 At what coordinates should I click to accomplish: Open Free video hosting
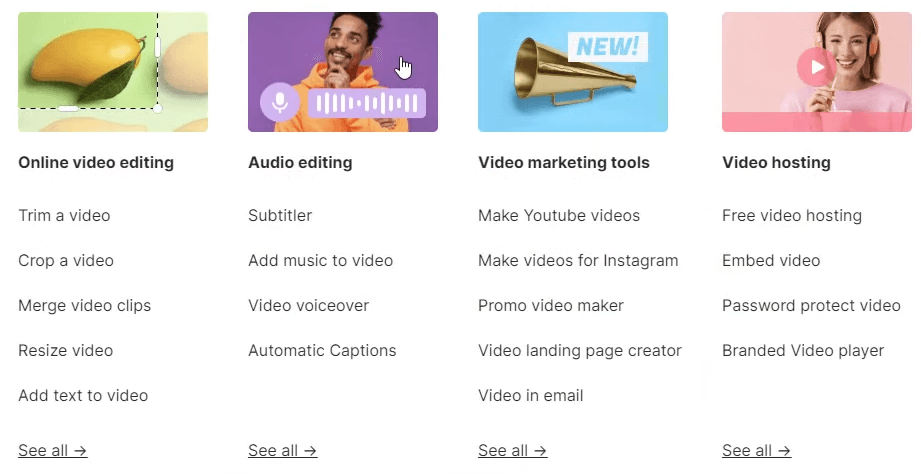791,216
